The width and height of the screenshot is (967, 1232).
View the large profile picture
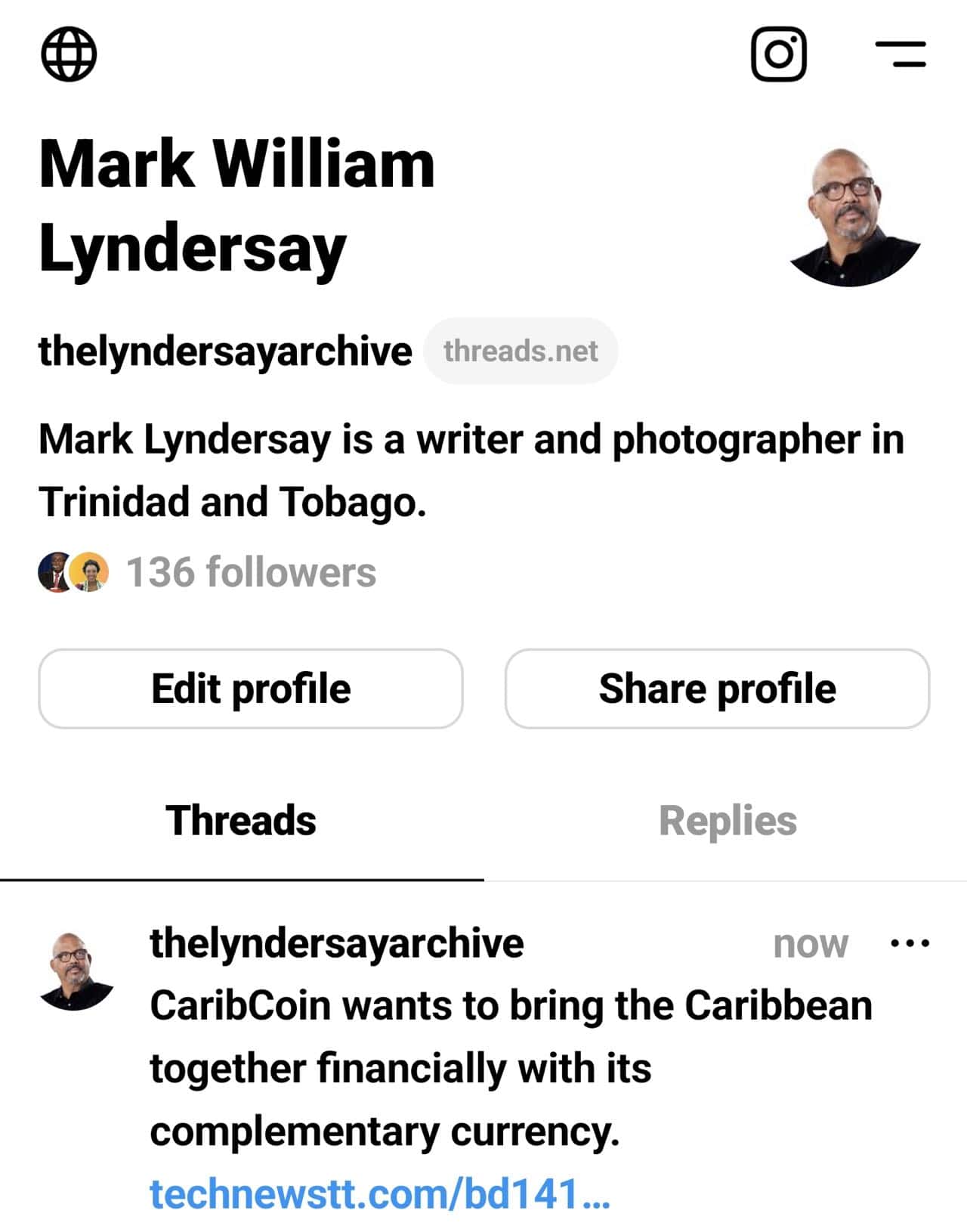coord(855,217)
